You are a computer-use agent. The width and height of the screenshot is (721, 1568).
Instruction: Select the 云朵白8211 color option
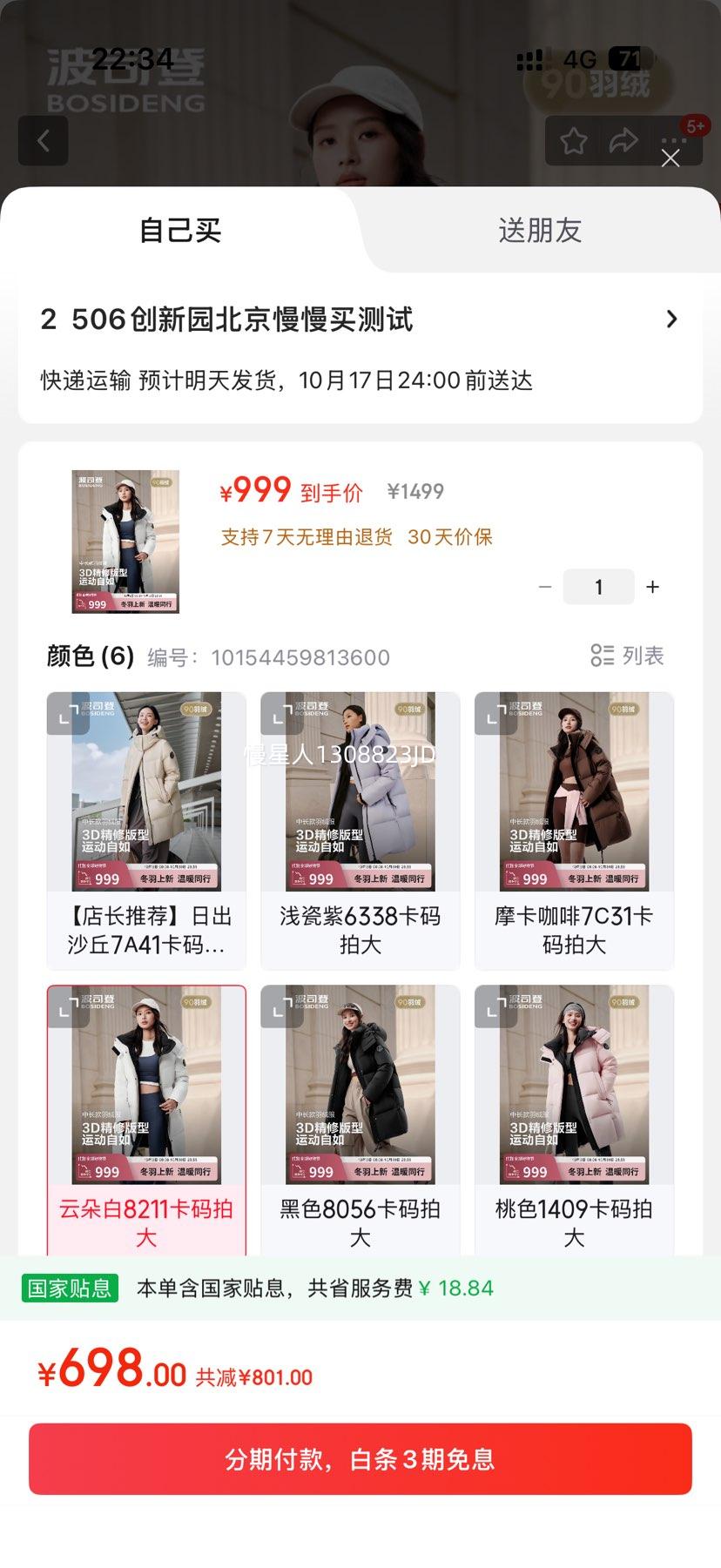[146, 1221]
